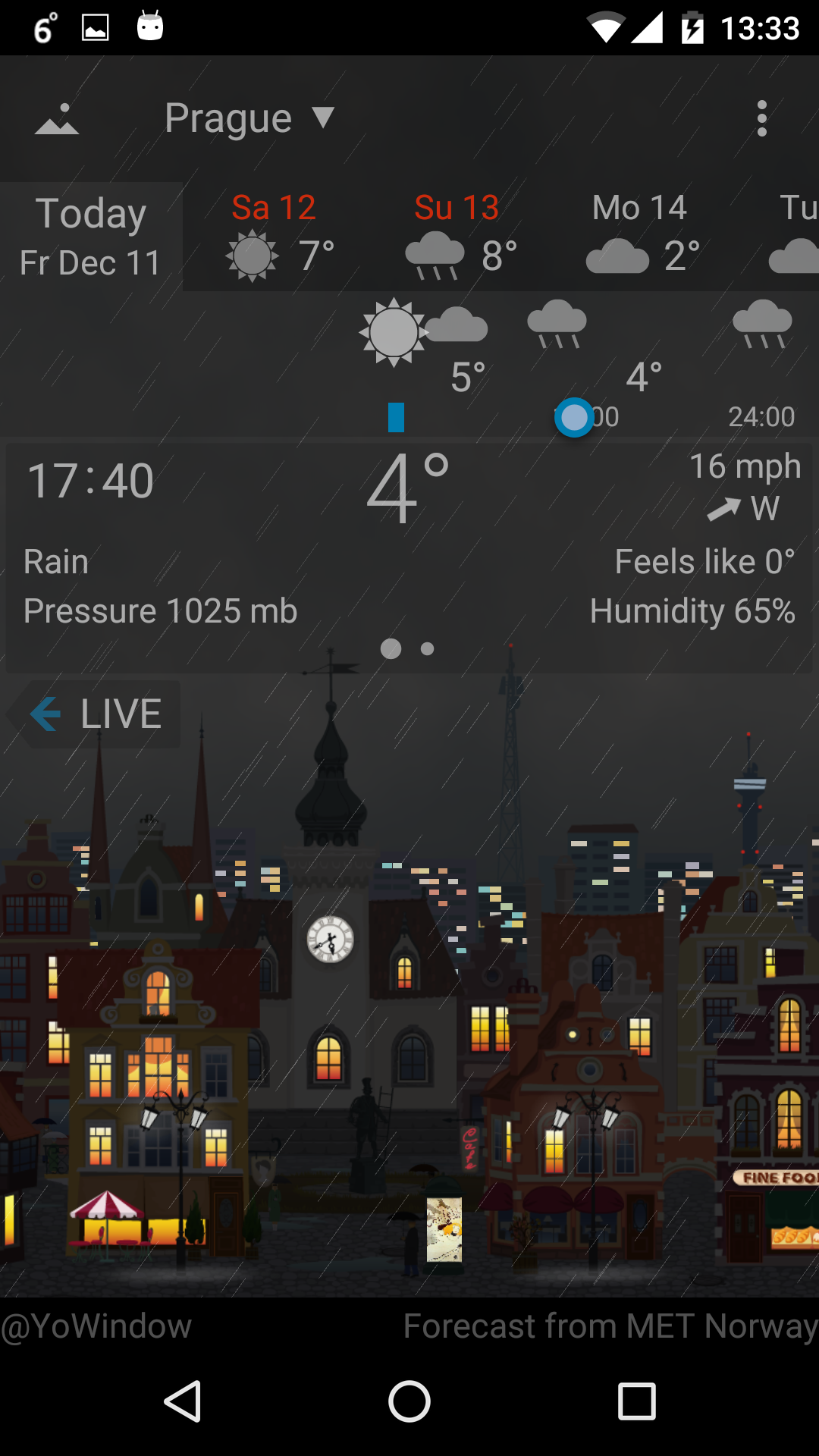This screenshot has height=1456, width=819.
Task: Switch to Sa 12 forecast
Action: (x=275, y=237)
